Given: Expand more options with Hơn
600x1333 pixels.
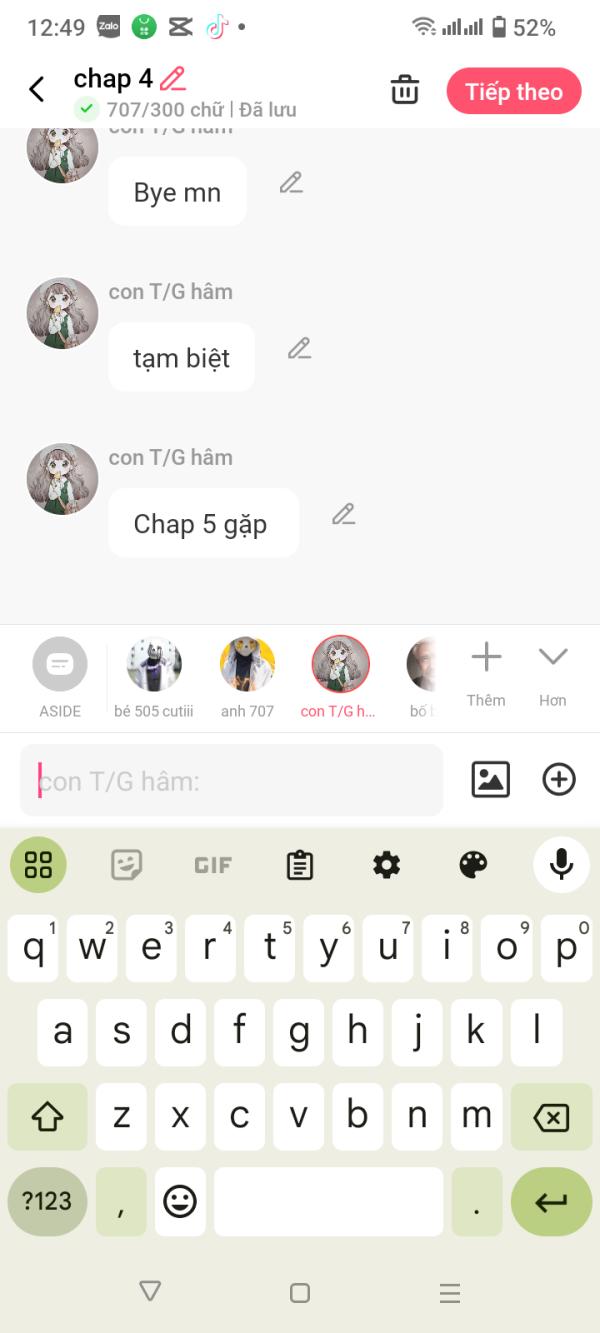Looking at the screenshot, I should coord(553,674).
